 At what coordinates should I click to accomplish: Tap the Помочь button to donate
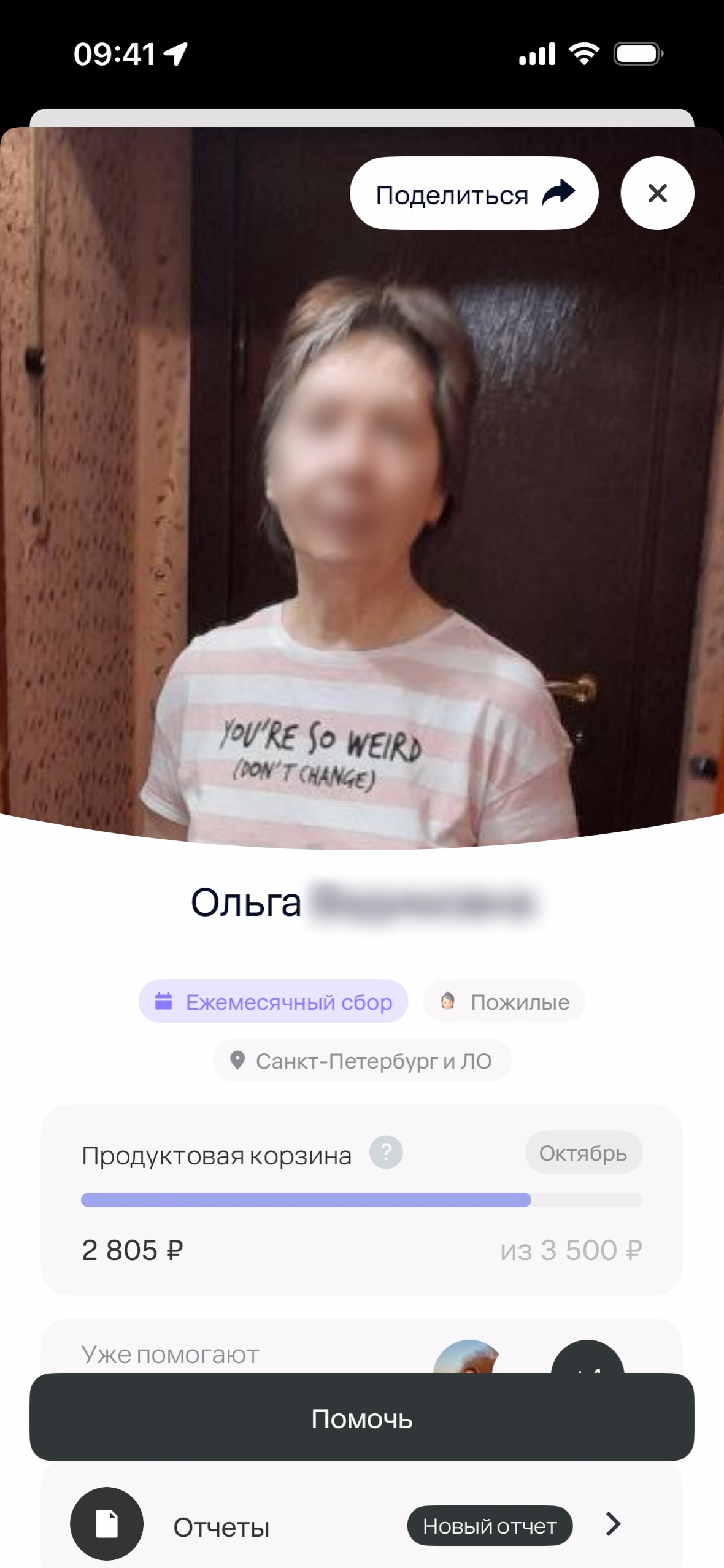pyautogui.click(x=361, y=1418)
